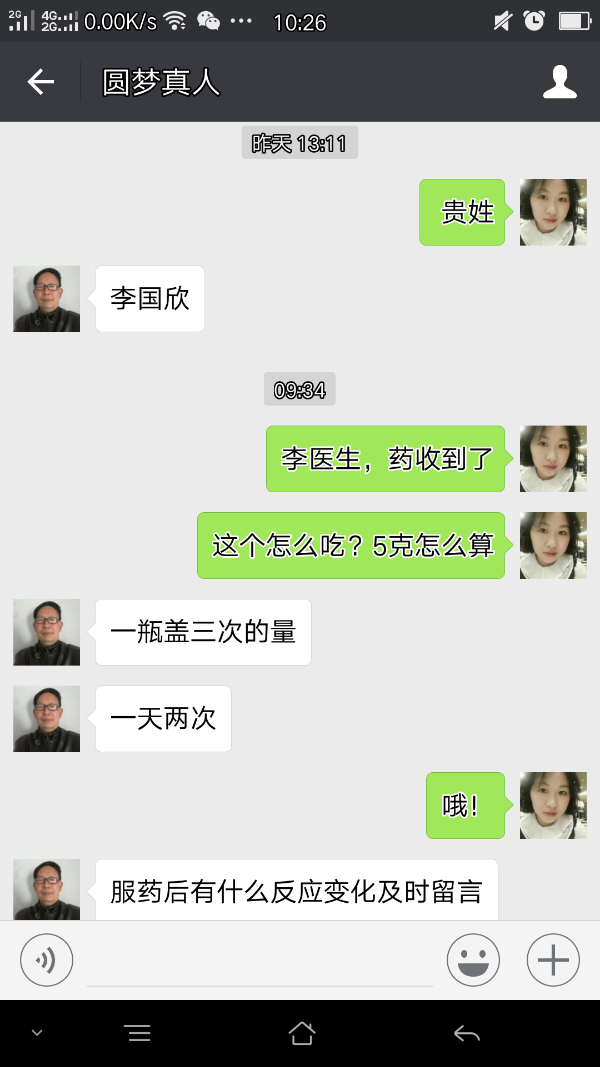Open the chat contact profile icon

pos(560,82)
